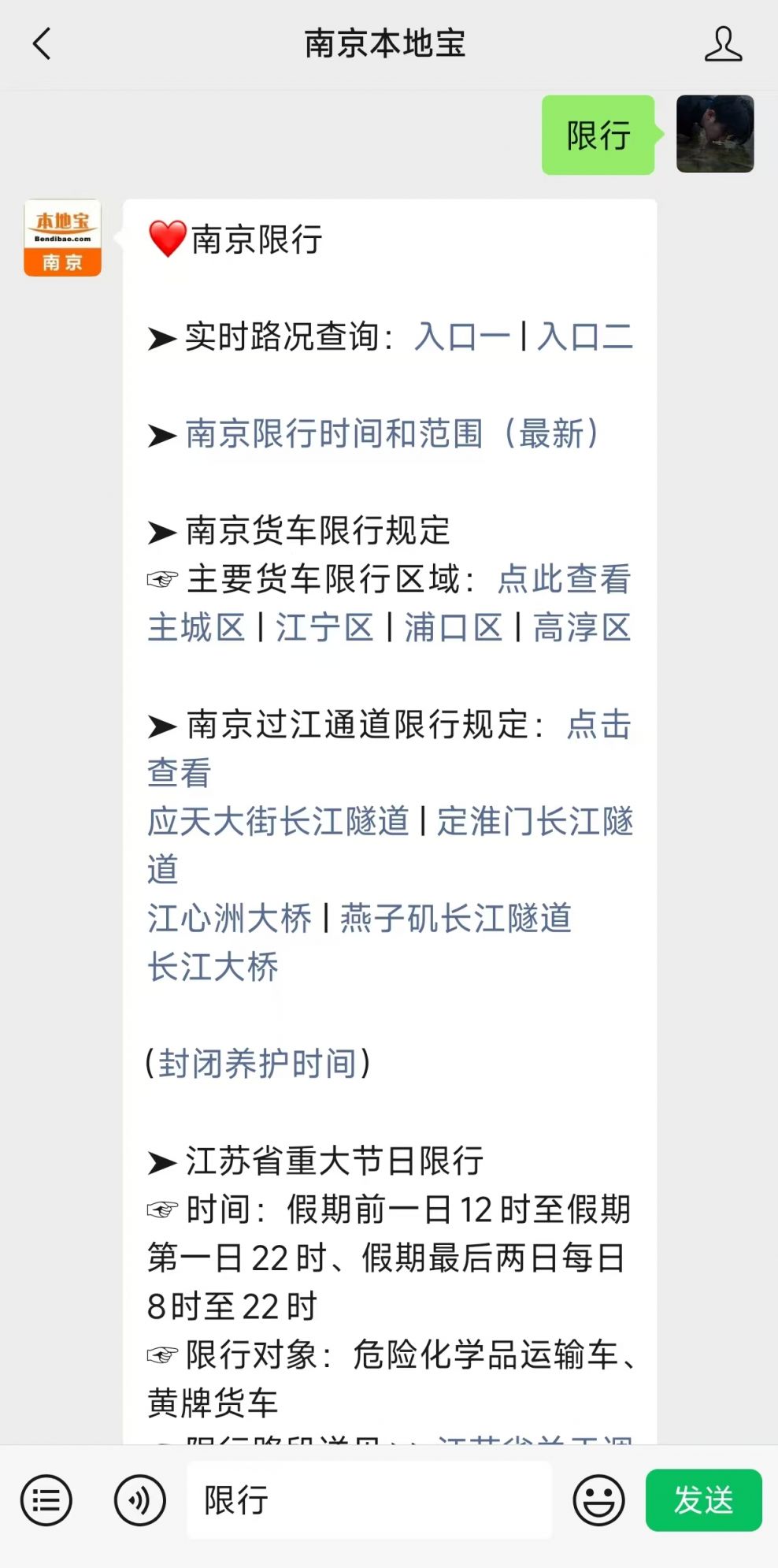Open 入口一 real-time traffic link
This screenshot has height=1568, width=778.
(x=462, y=337)
